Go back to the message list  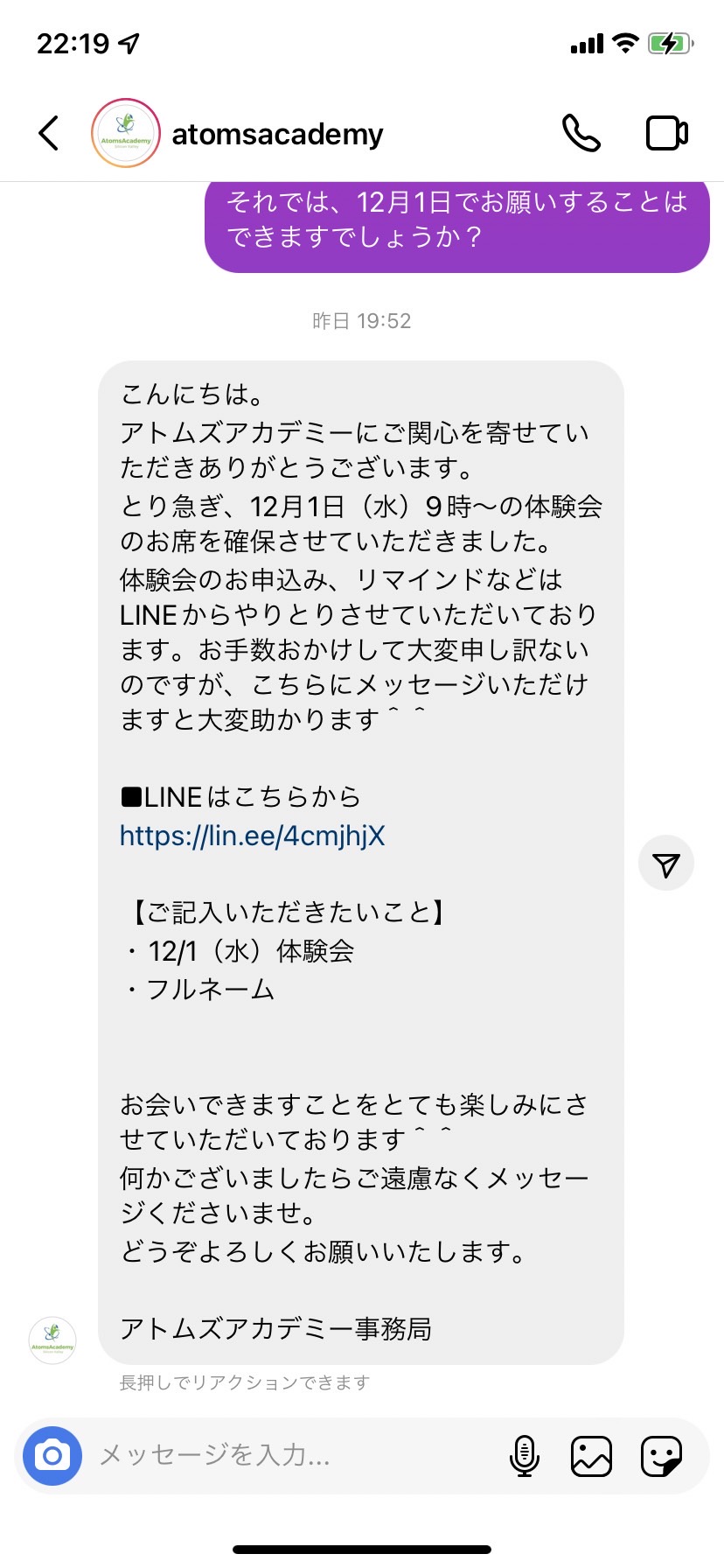click(49, 134)
